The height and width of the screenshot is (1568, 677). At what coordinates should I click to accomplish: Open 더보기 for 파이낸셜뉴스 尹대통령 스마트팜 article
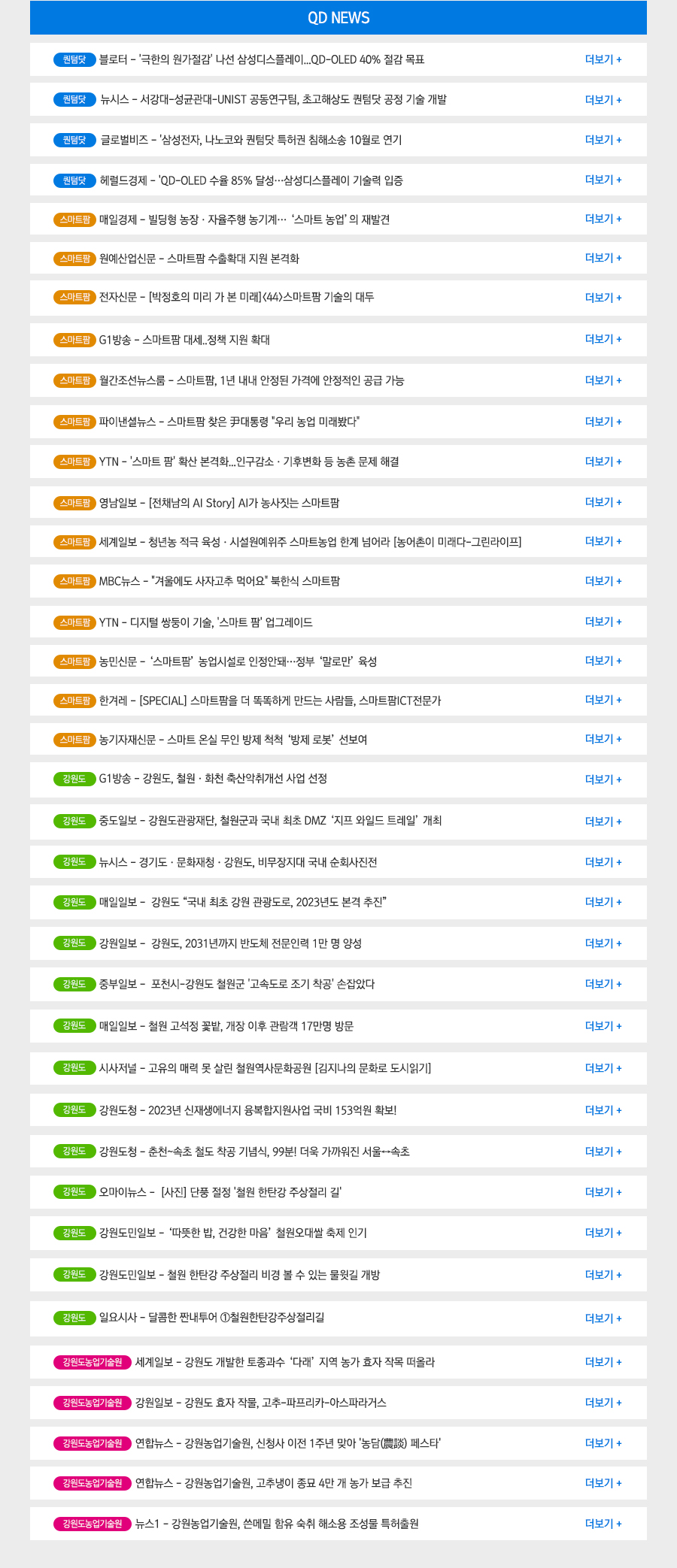point(603,422)
